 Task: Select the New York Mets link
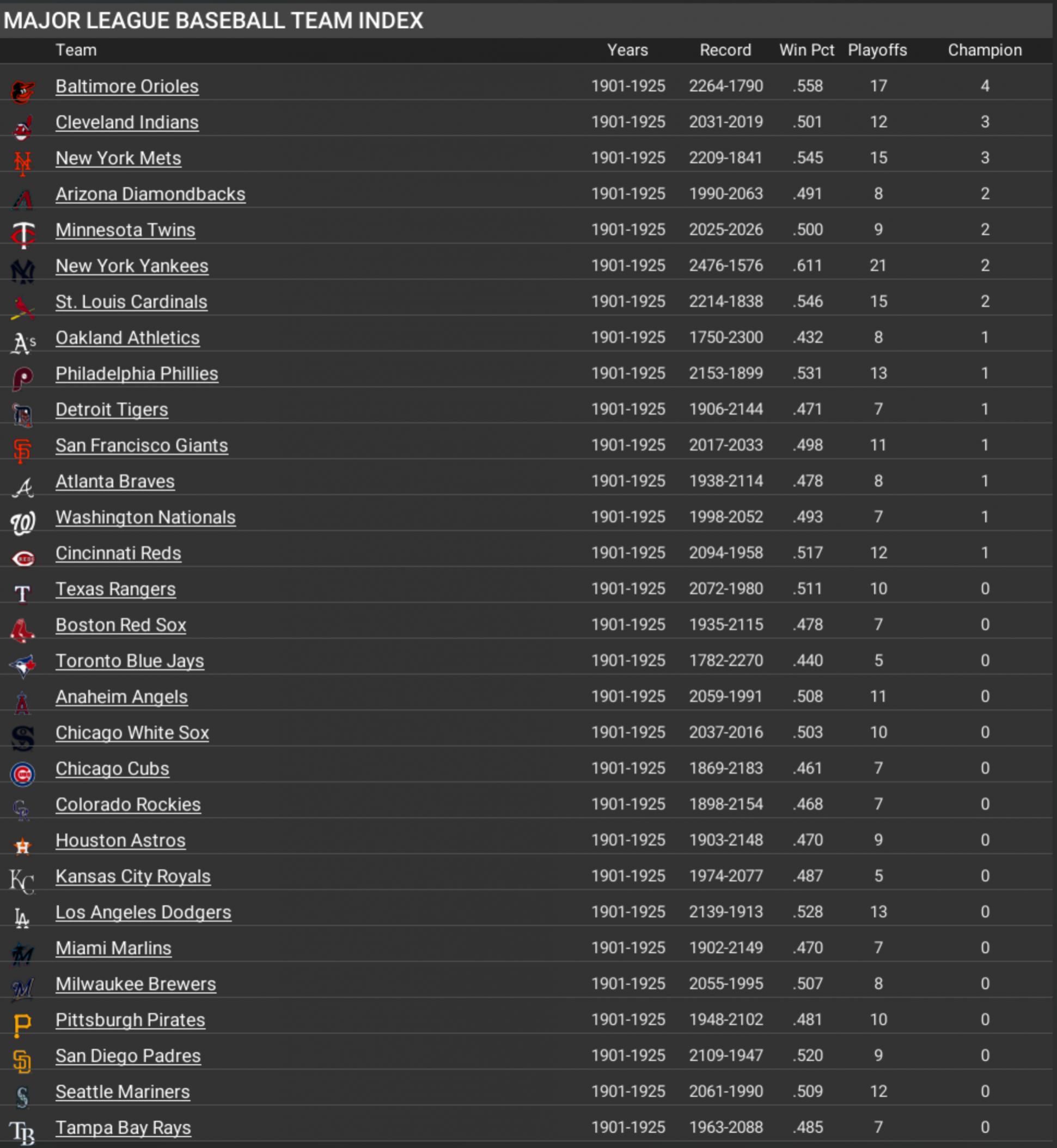point(118,158)
